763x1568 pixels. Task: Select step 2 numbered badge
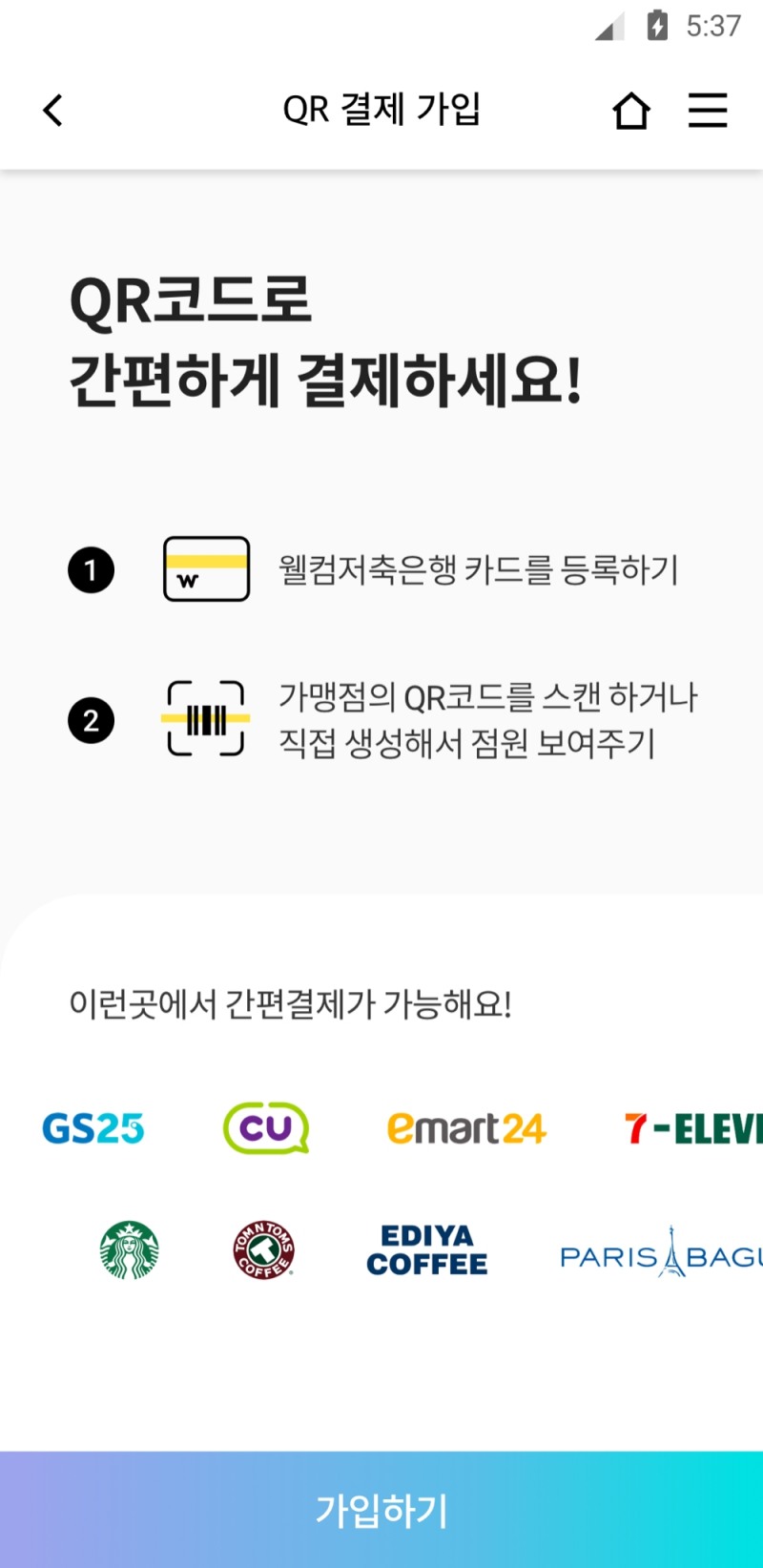pyautogui.click(x=90, y=720)
